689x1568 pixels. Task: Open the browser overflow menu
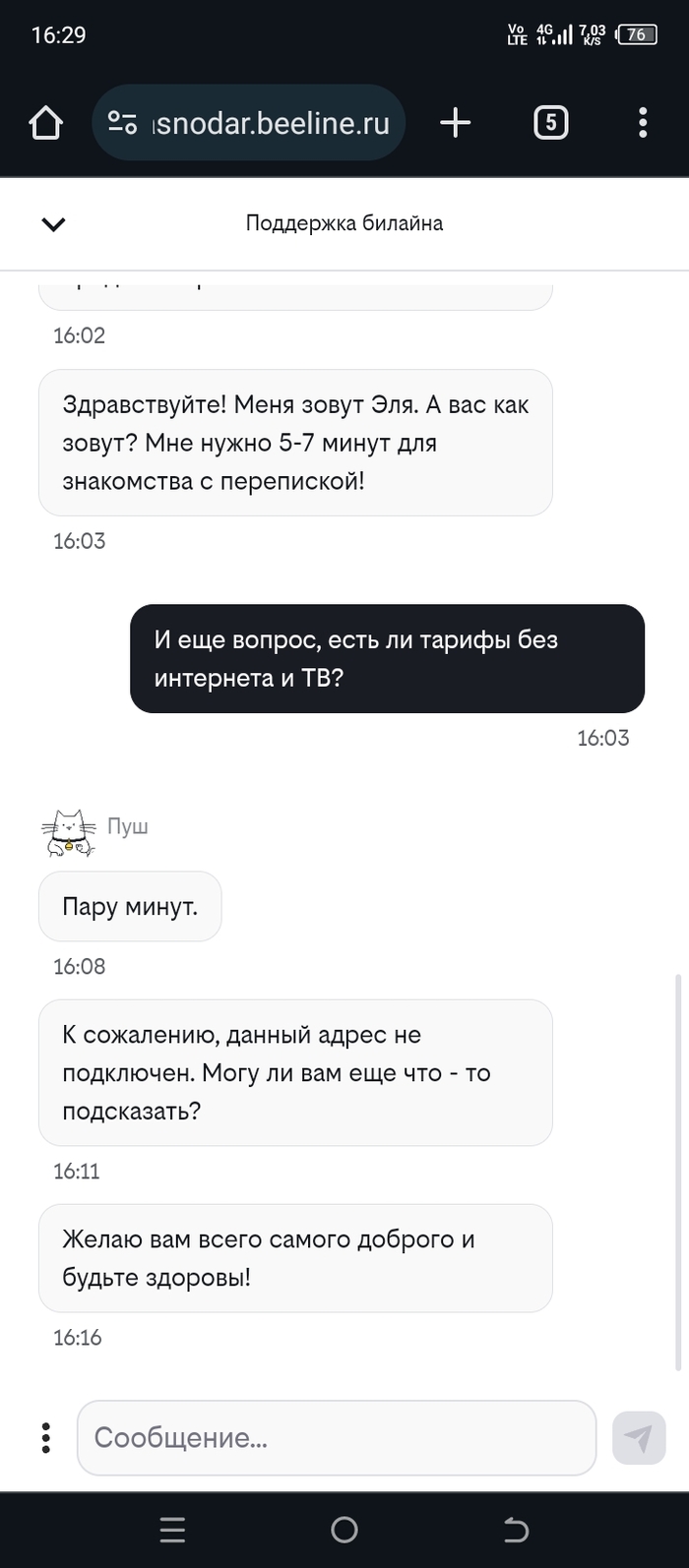coord(643,123)
